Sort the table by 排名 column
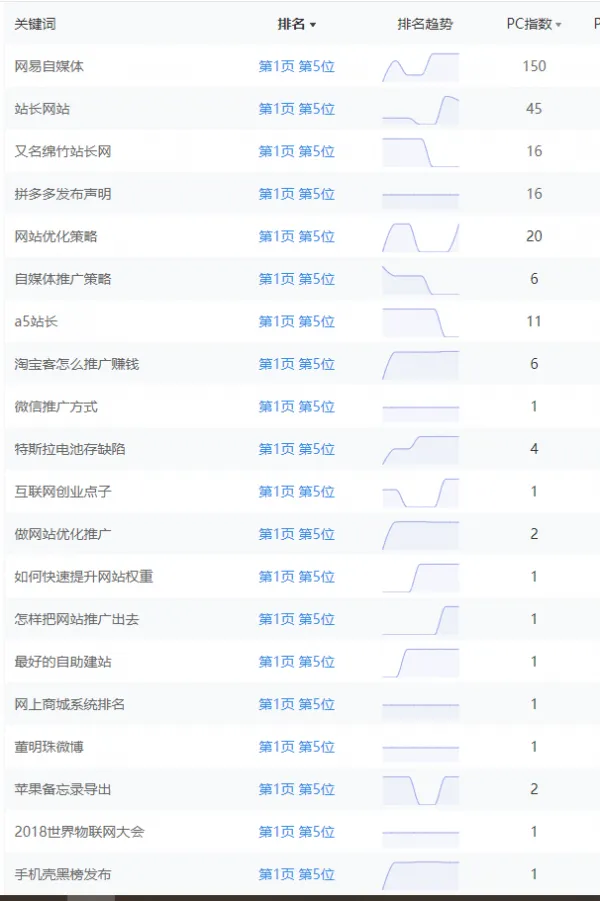The height and width of the screenshot is (901, 600). click(x=296, y=24)
